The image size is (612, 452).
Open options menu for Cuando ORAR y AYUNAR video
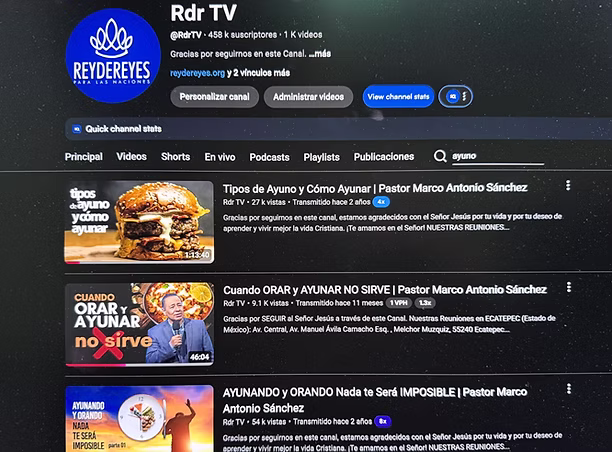pos(568,288)
